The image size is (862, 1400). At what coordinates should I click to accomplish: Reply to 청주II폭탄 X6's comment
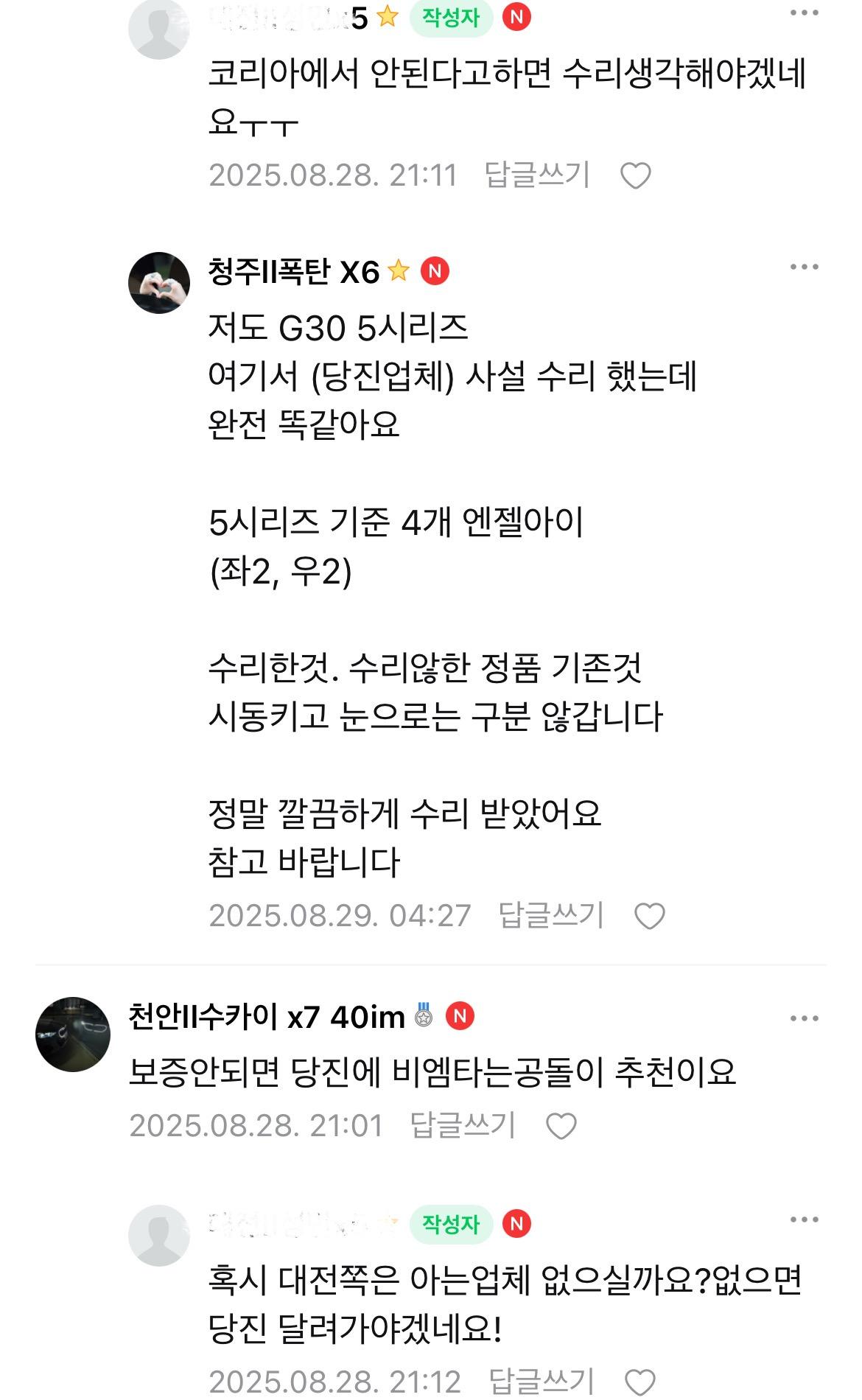click(551, 915)
